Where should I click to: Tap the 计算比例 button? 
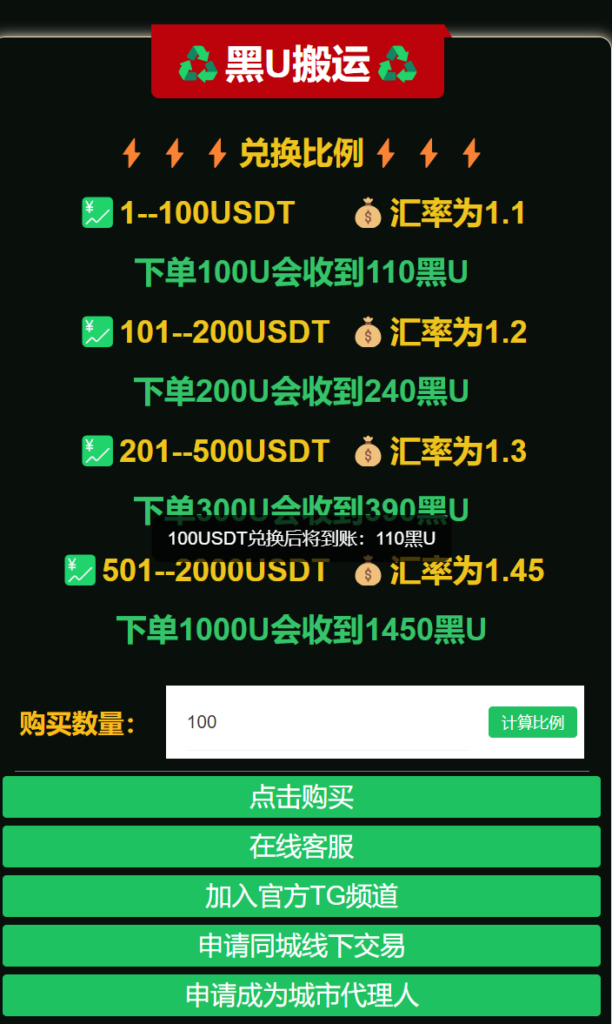tap(532, 722)
